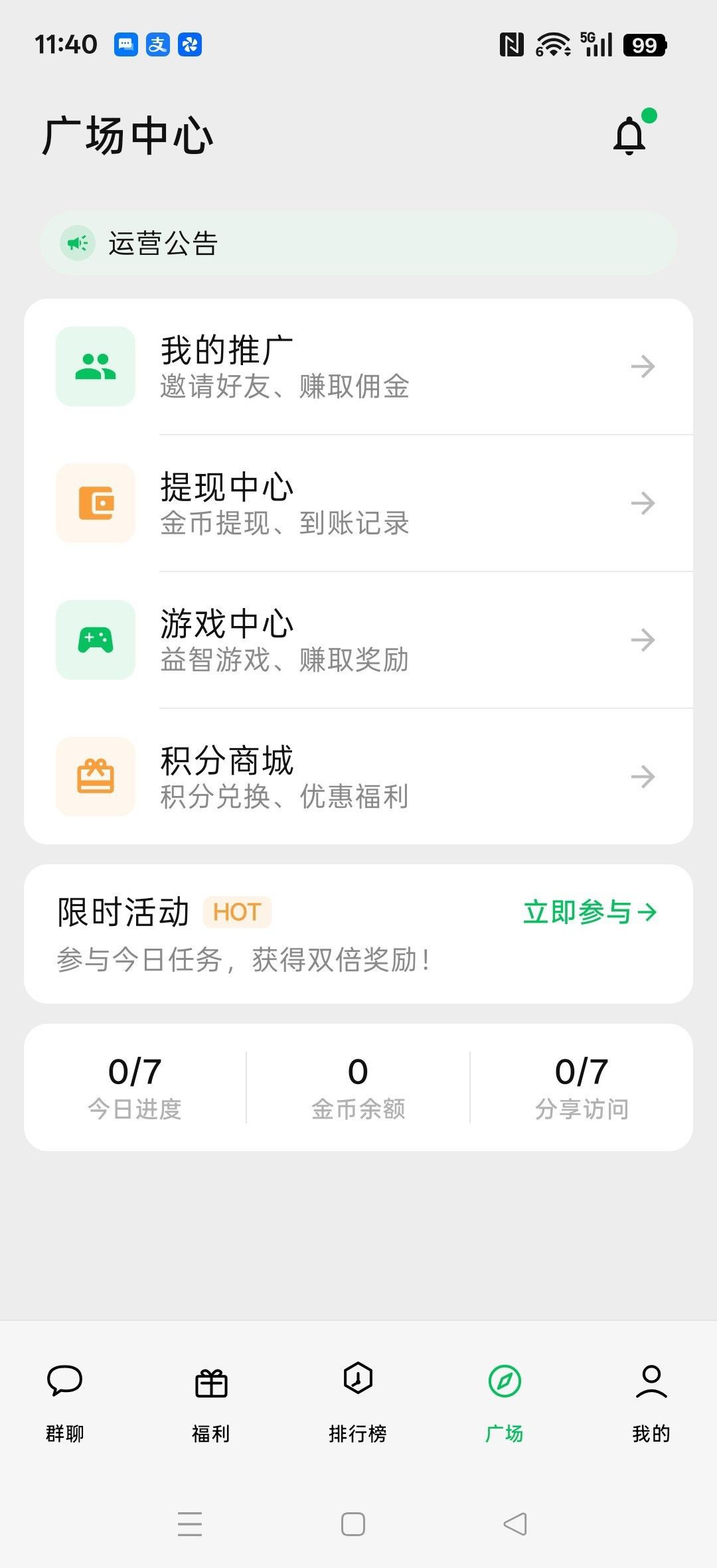This screenshot has height=1568, width=717.
Task: Go to 提现中心 withdrawal center
Action: pos(358,503)
